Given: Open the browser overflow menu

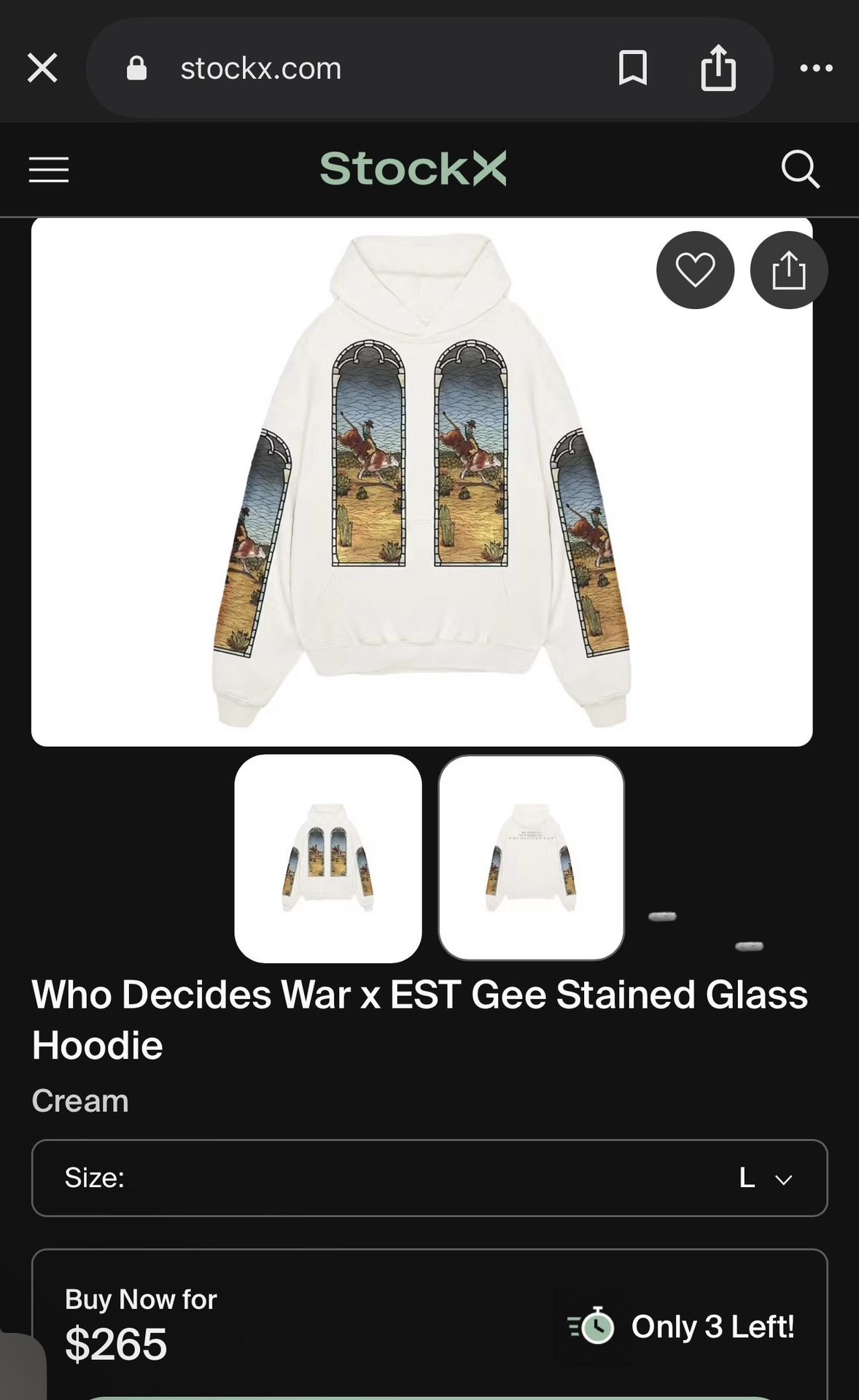Looking at the screenshot, I should [816, 69].
